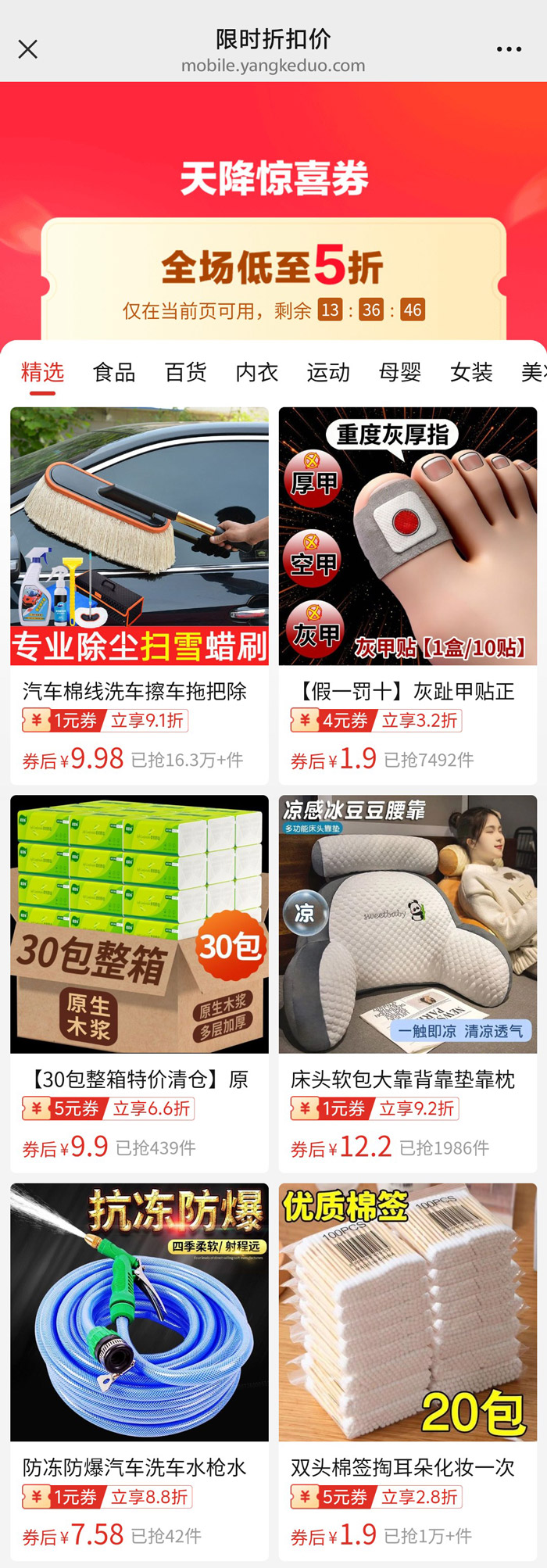This screenshot has height=1568, width=547.
Task: Switch to the 食品 category tab
Action: click(114, 373)
